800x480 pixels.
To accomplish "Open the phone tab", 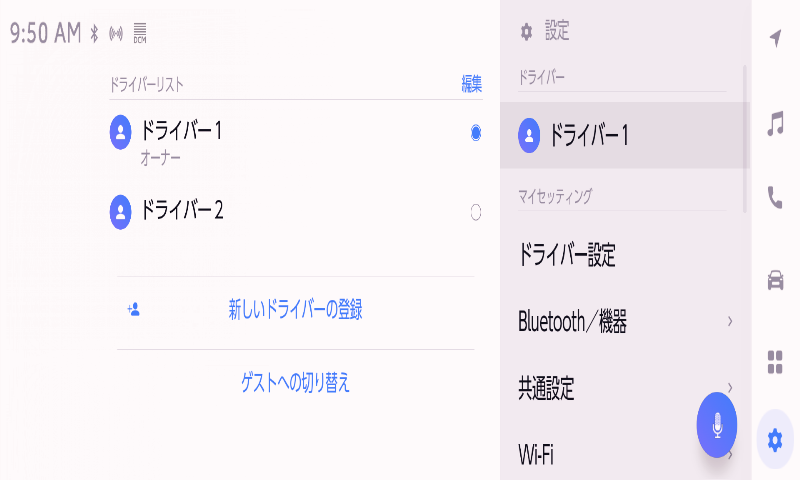I will point(775,197).
